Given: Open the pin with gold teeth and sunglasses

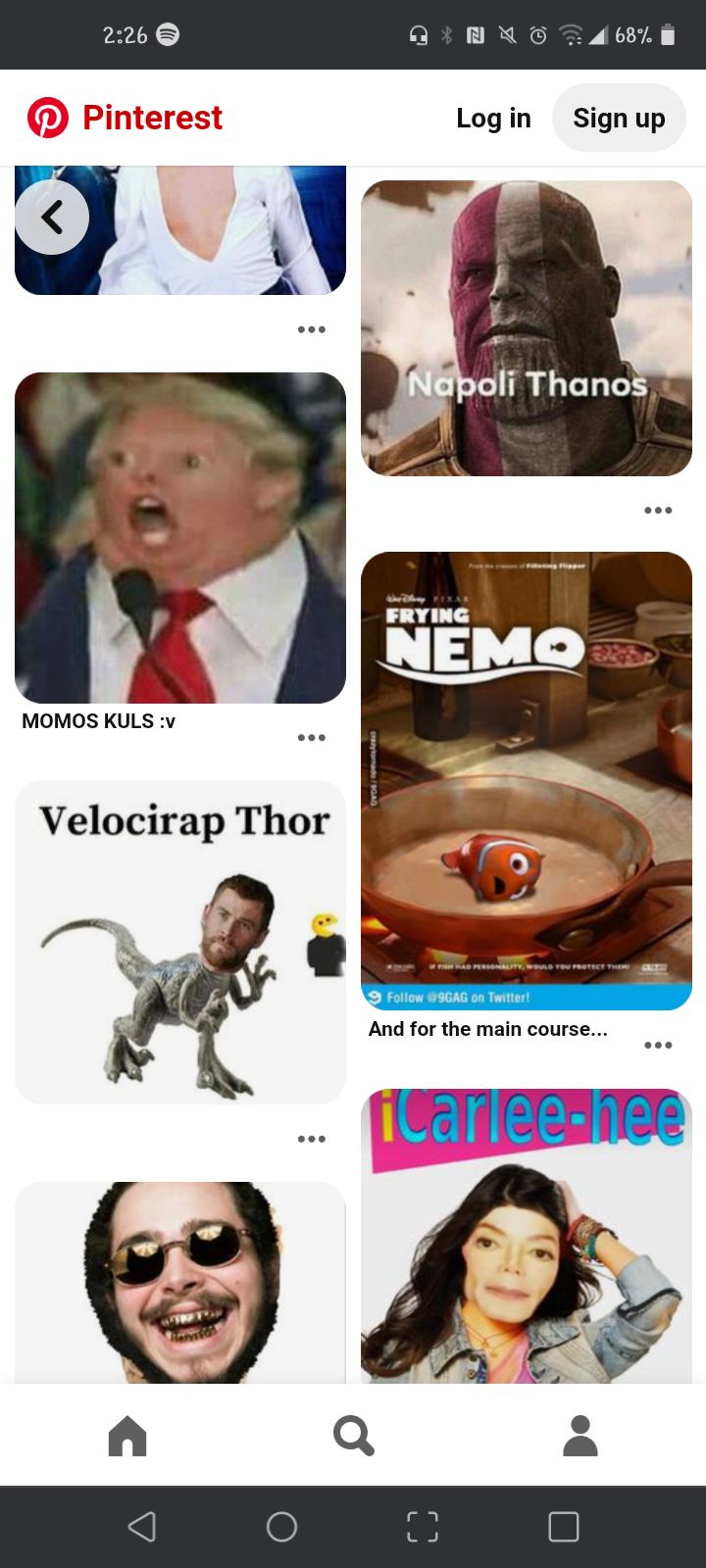Looking at the screenshot, I should [180, 1282].
